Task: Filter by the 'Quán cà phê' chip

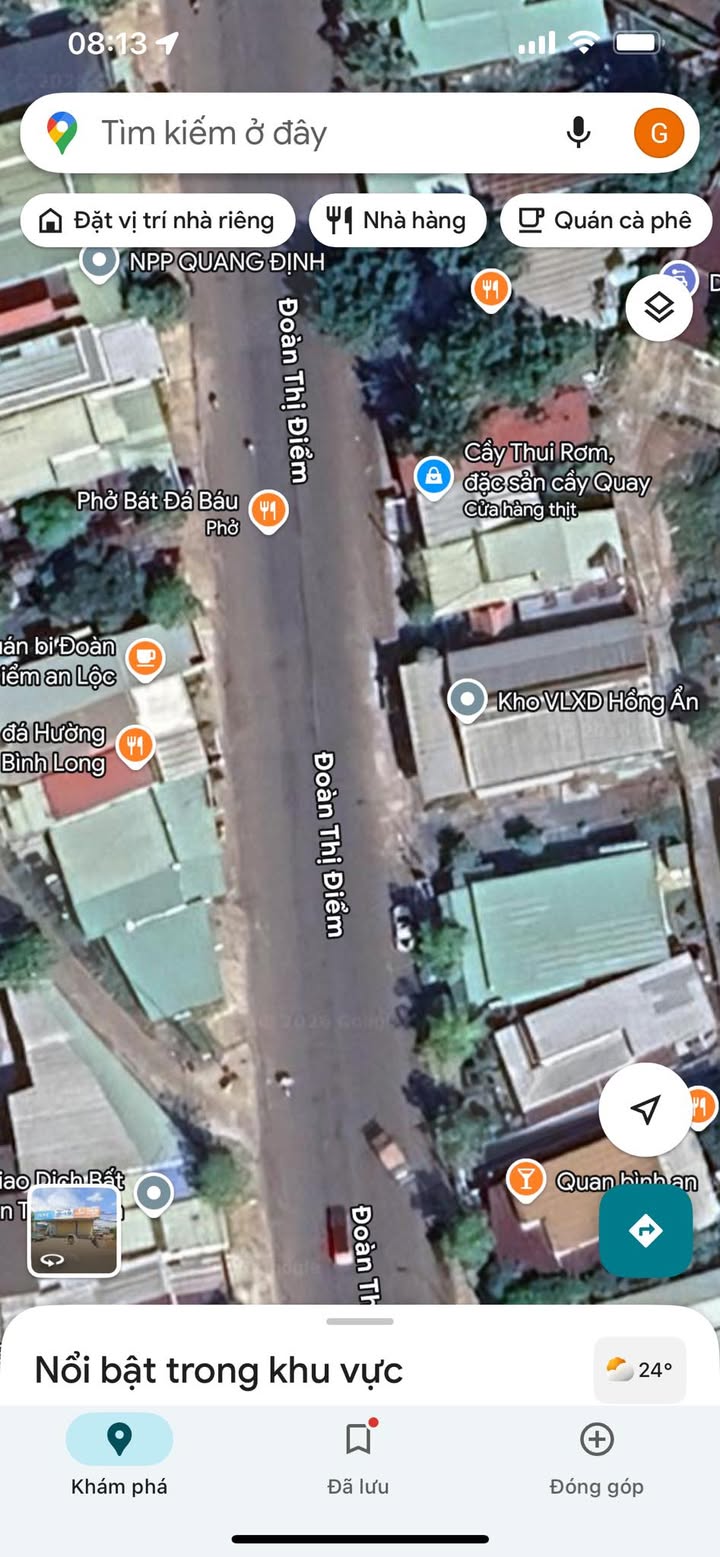Action: tap(605, 220)
